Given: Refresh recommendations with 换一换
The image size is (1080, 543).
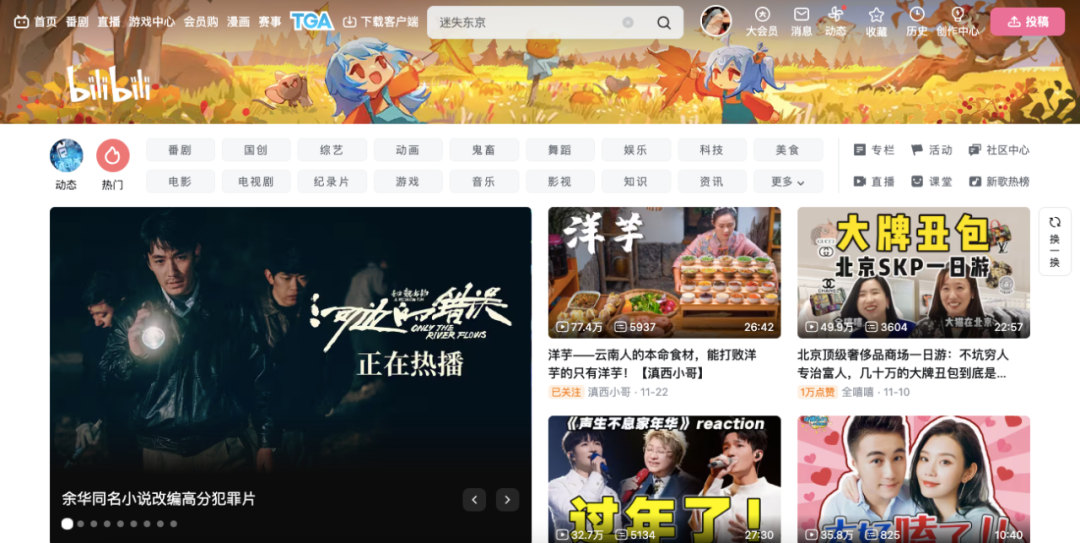Looking at the screenshot, I should click(x=1054, y=240).
